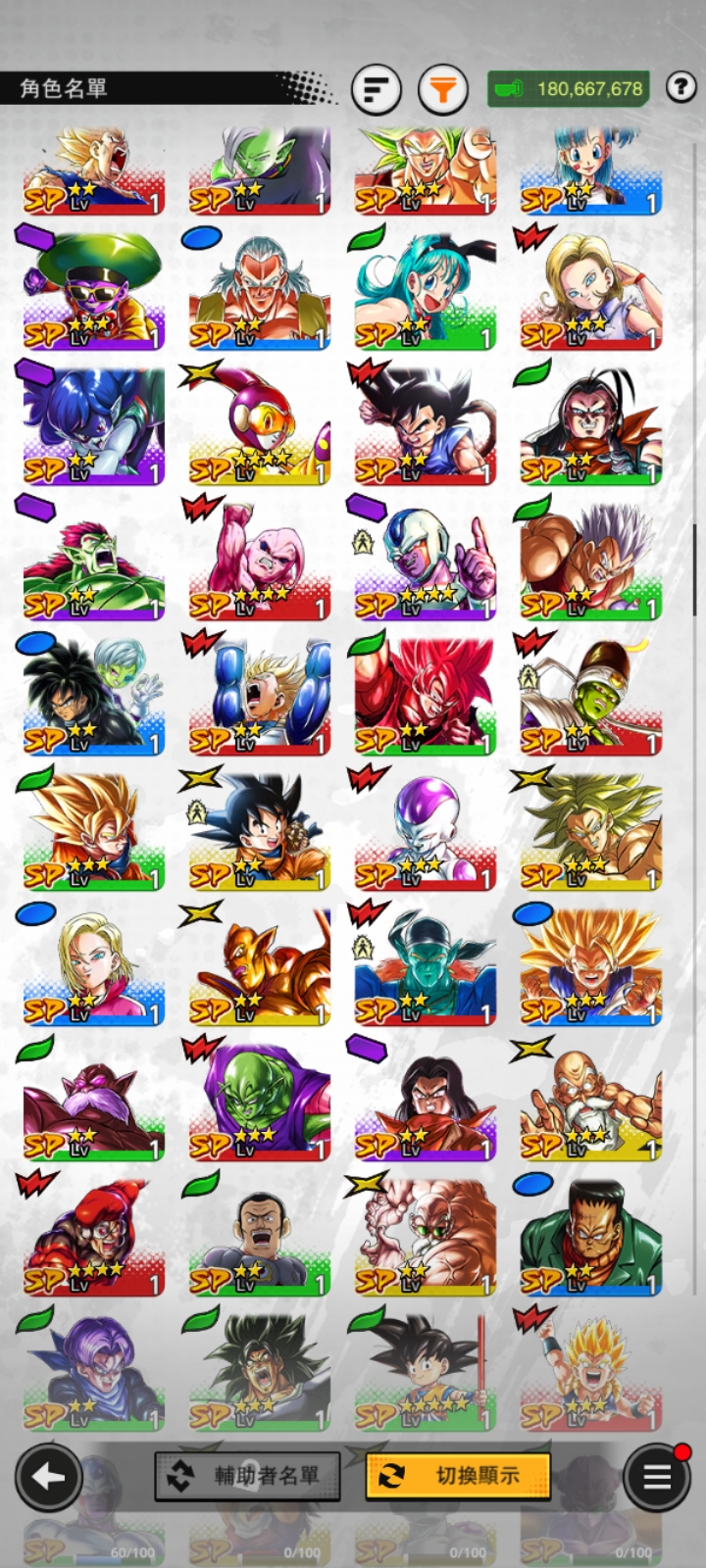This screenshot has width=706, height=1568.
Task: Go back with the arrow button
Action: click(x=48, y=1477)
